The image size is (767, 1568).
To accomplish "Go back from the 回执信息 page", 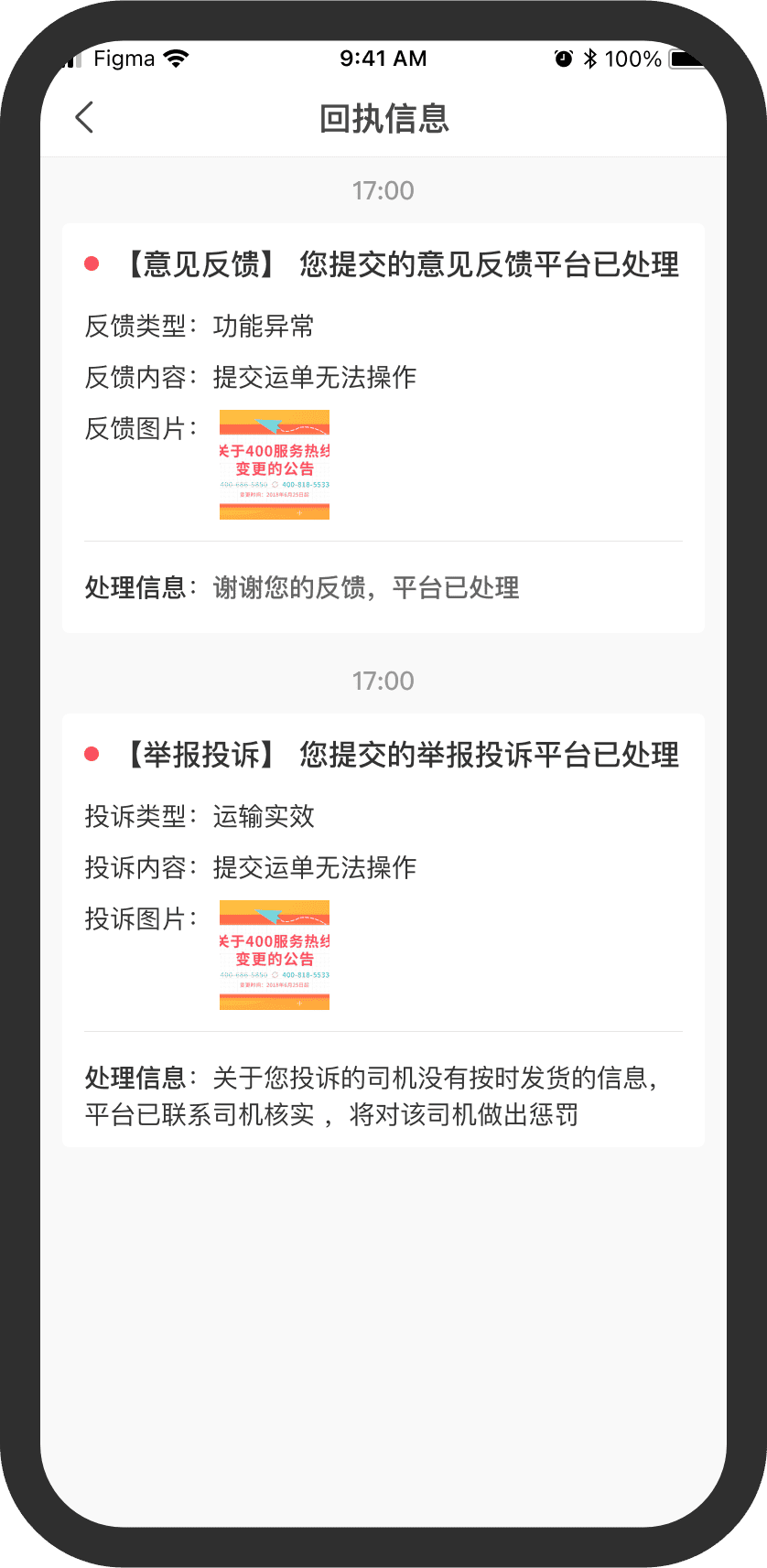I will pyautogui.click(x=84, y=118).
